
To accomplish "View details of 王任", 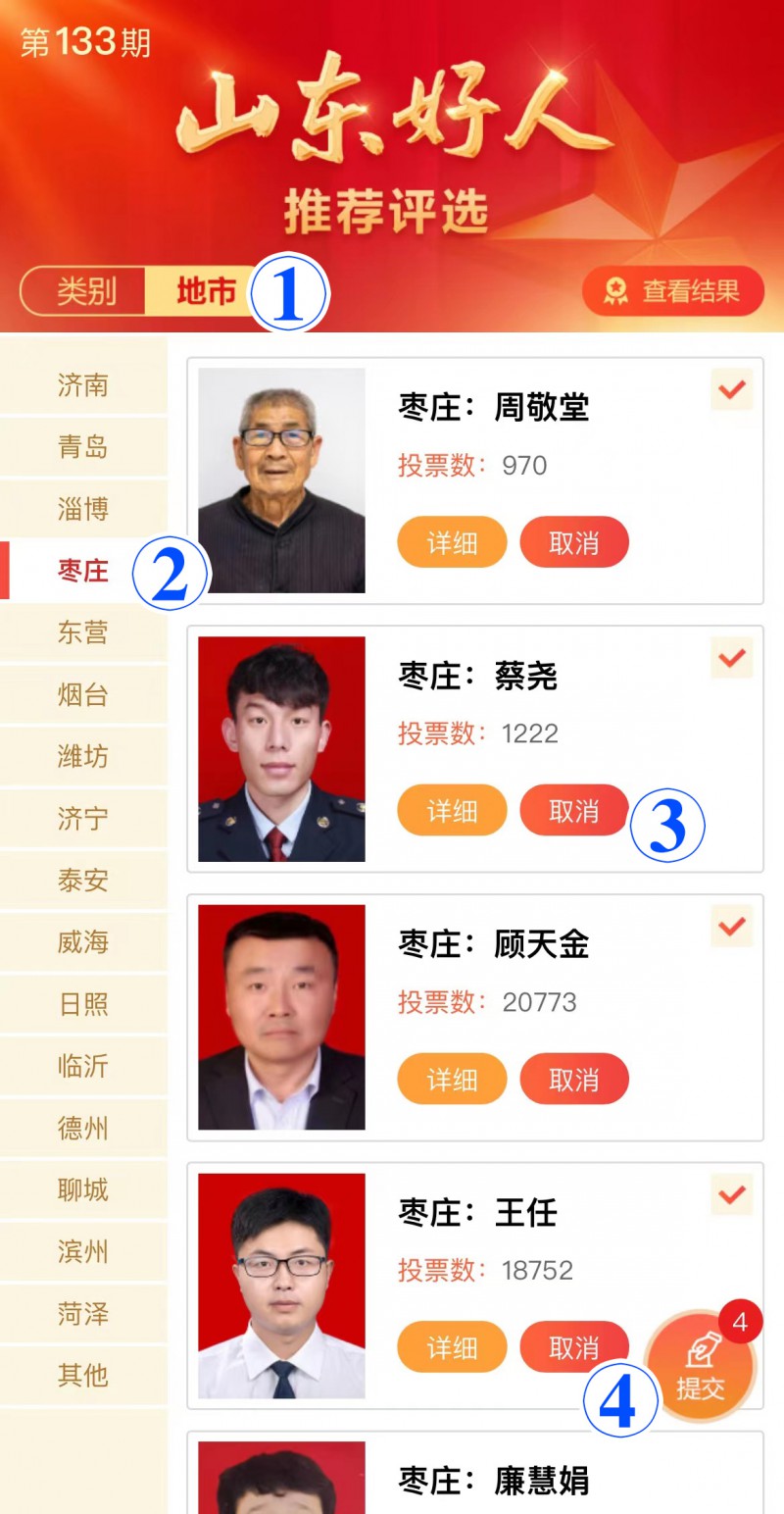I will (452, 1346).
